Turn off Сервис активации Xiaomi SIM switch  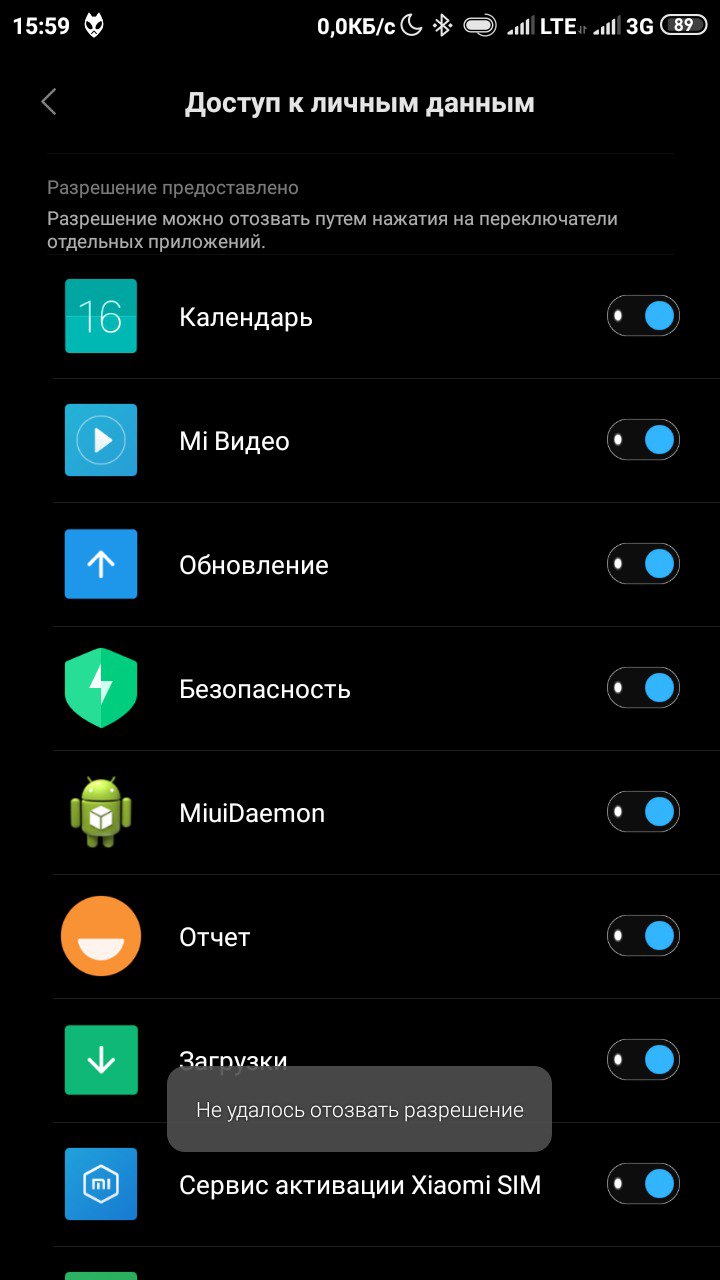point(643,1184)
